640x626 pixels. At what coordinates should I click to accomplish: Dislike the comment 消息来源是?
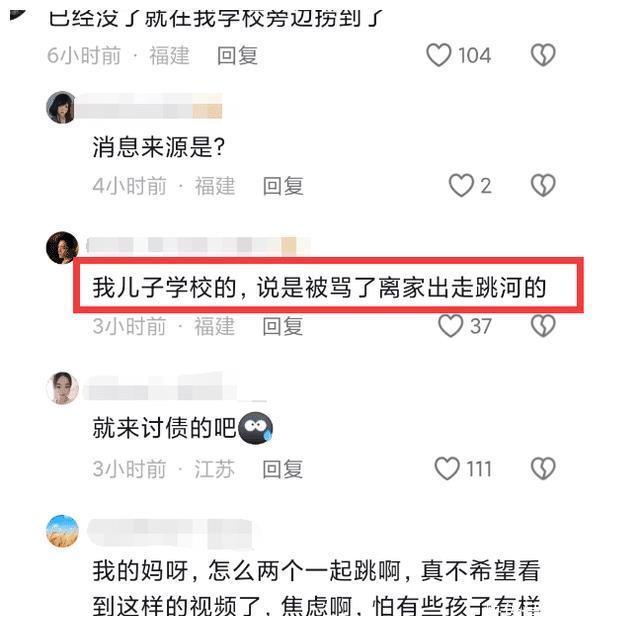[542, 185]
